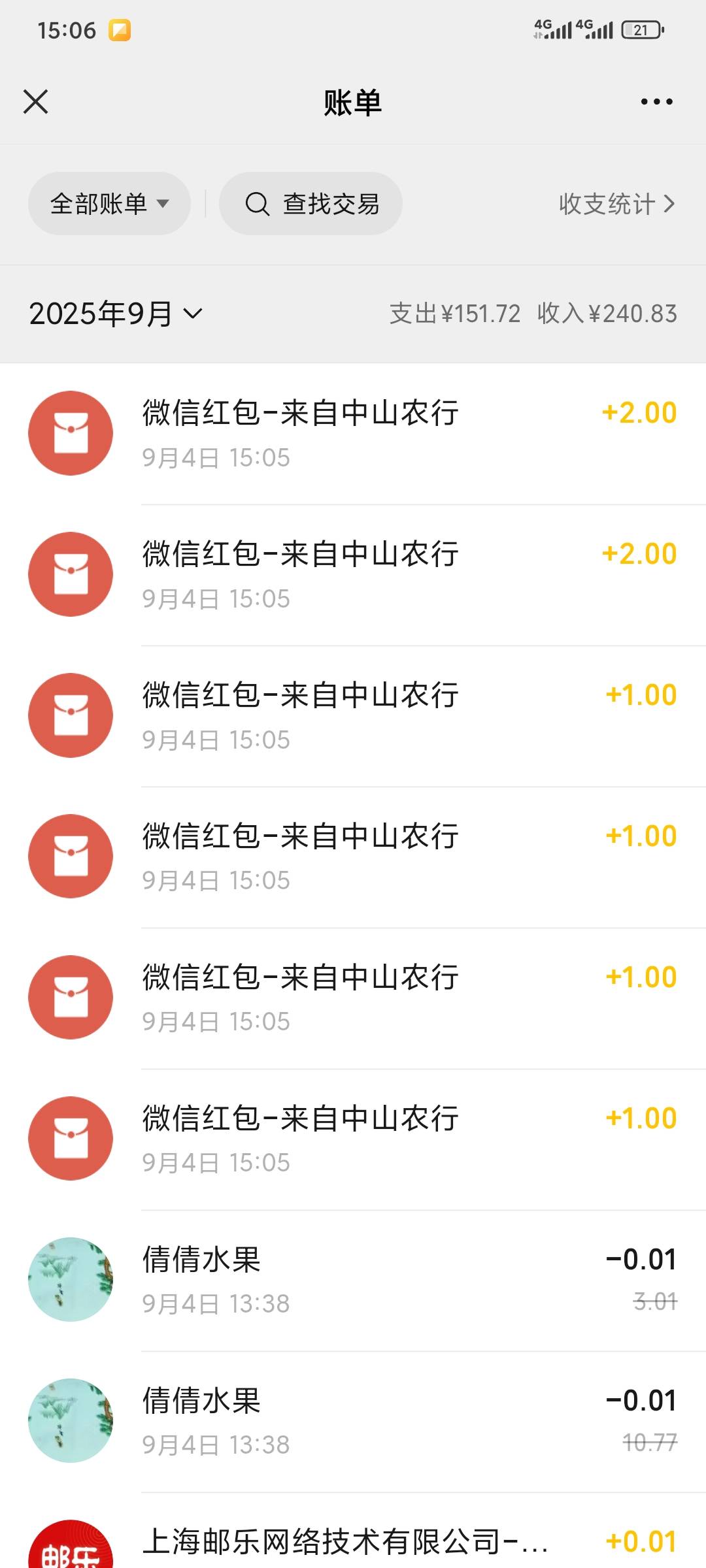
Task: Expand the 全部账单 filter dropdown
Action: 109,204
